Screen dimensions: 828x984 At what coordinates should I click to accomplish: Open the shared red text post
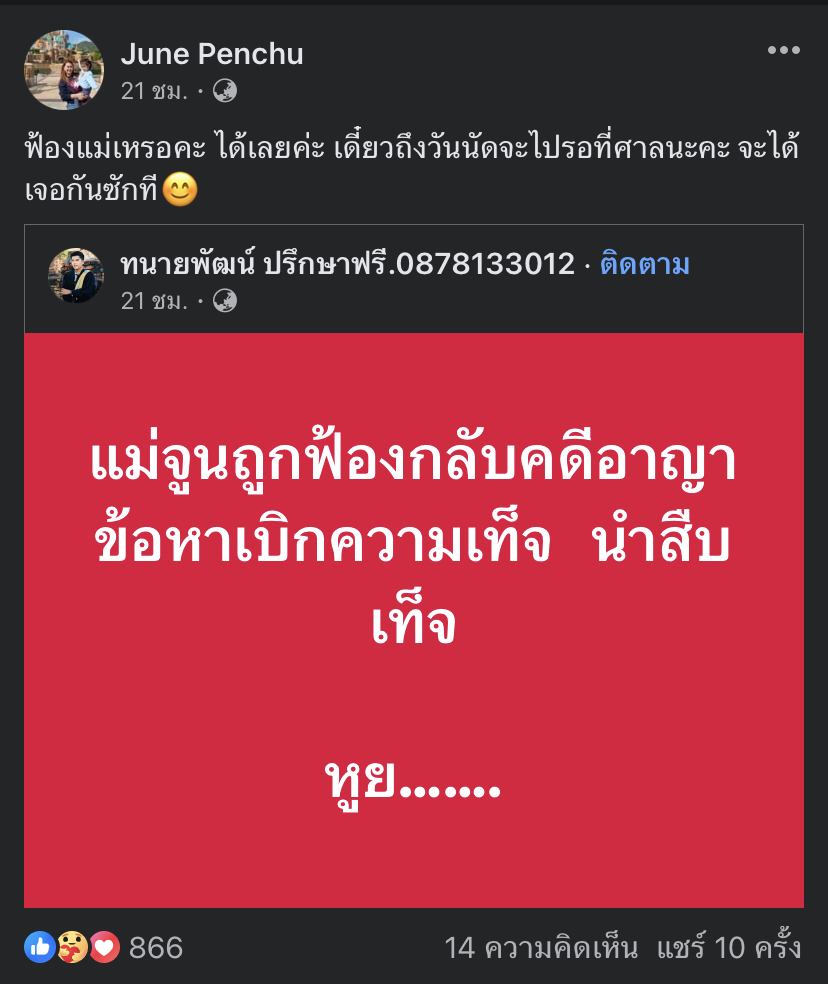(x=414, y=620)
